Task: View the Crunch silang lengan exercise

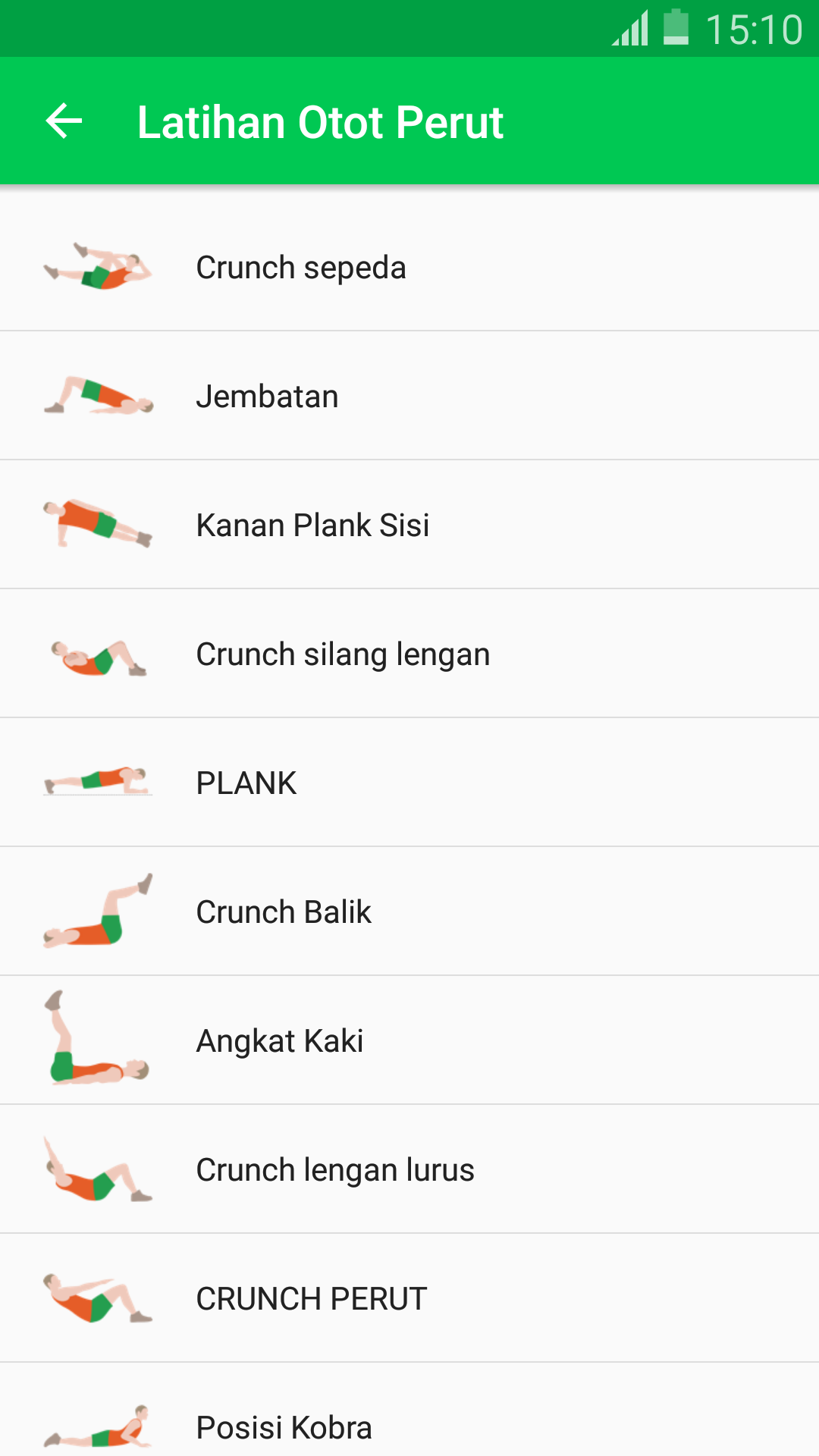Action: point(409,654)
